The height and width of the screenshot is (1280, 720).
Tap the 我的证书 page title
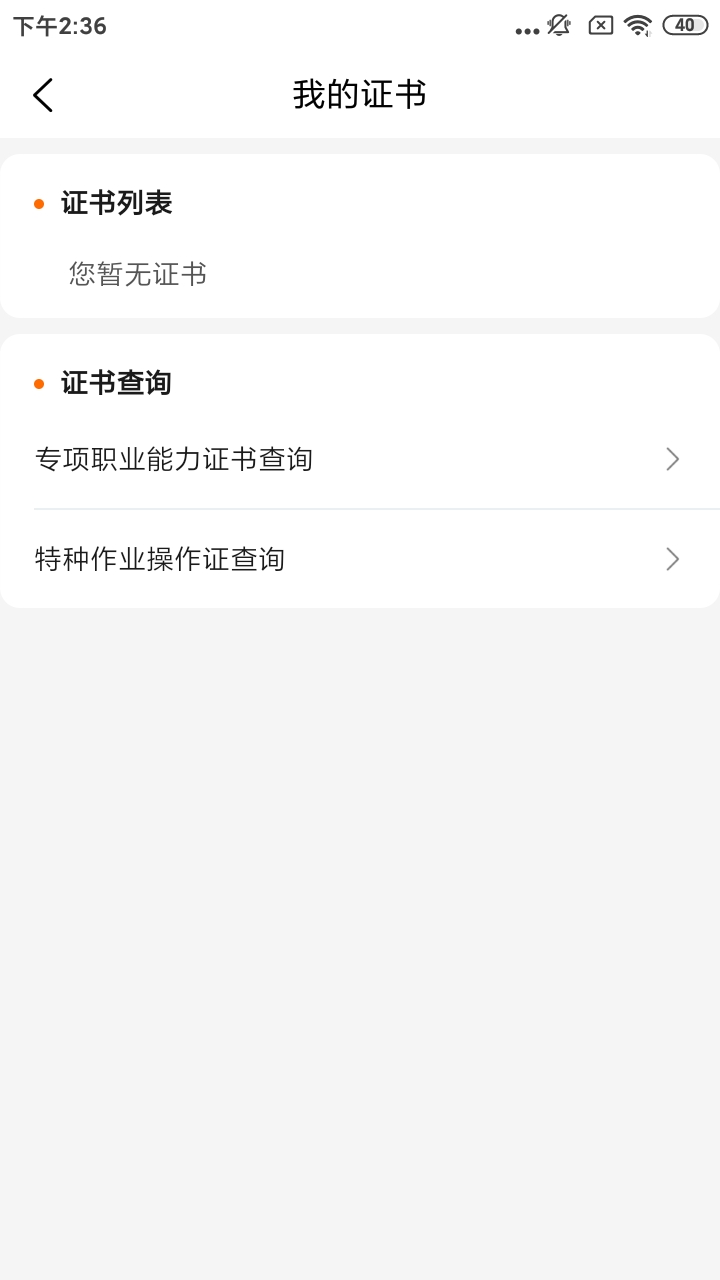[360, 93]
